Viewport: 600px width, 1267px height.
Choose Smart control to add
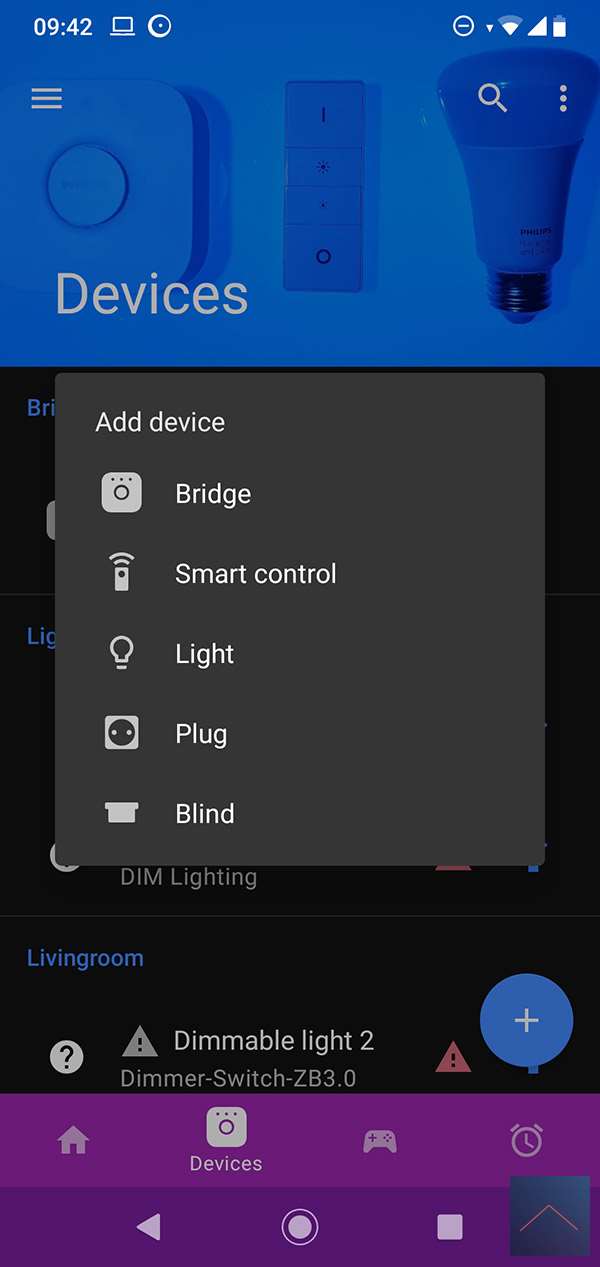[255, 574]
